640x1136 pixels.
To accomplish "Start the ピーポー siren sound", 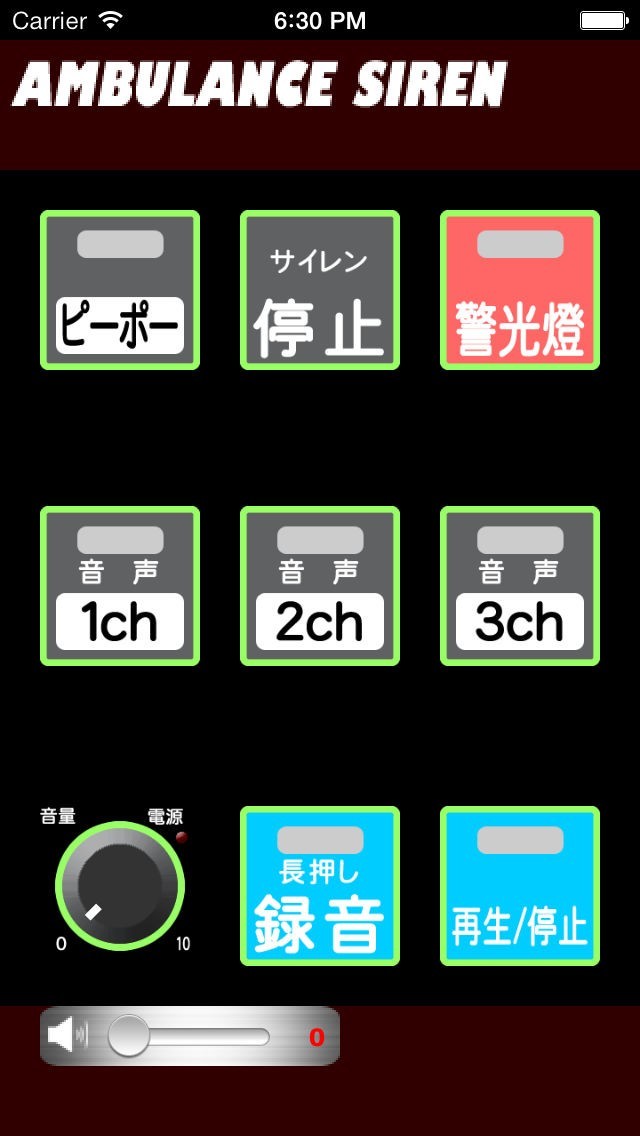I will [x=120, y=290].
